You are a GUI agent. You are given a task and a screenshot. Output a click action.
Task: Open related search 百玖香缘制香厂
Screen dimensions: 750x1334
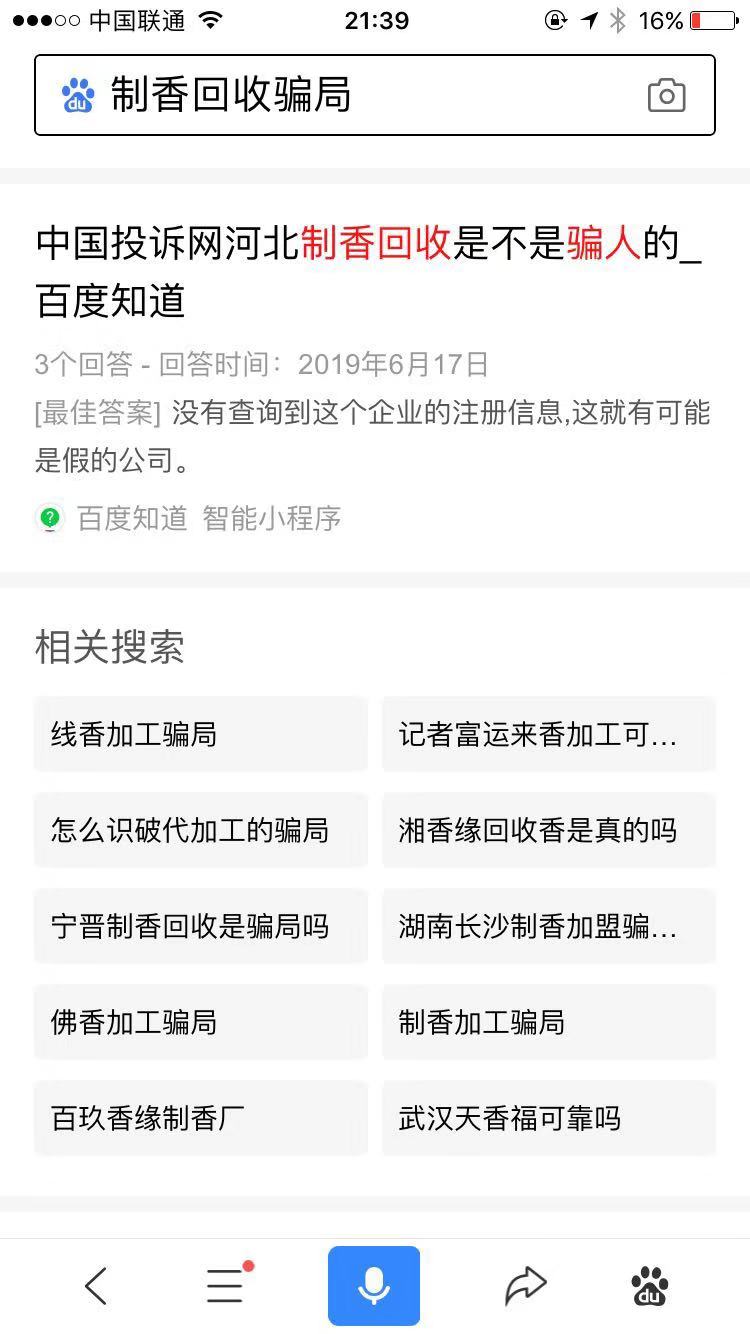pos(200,1118)
